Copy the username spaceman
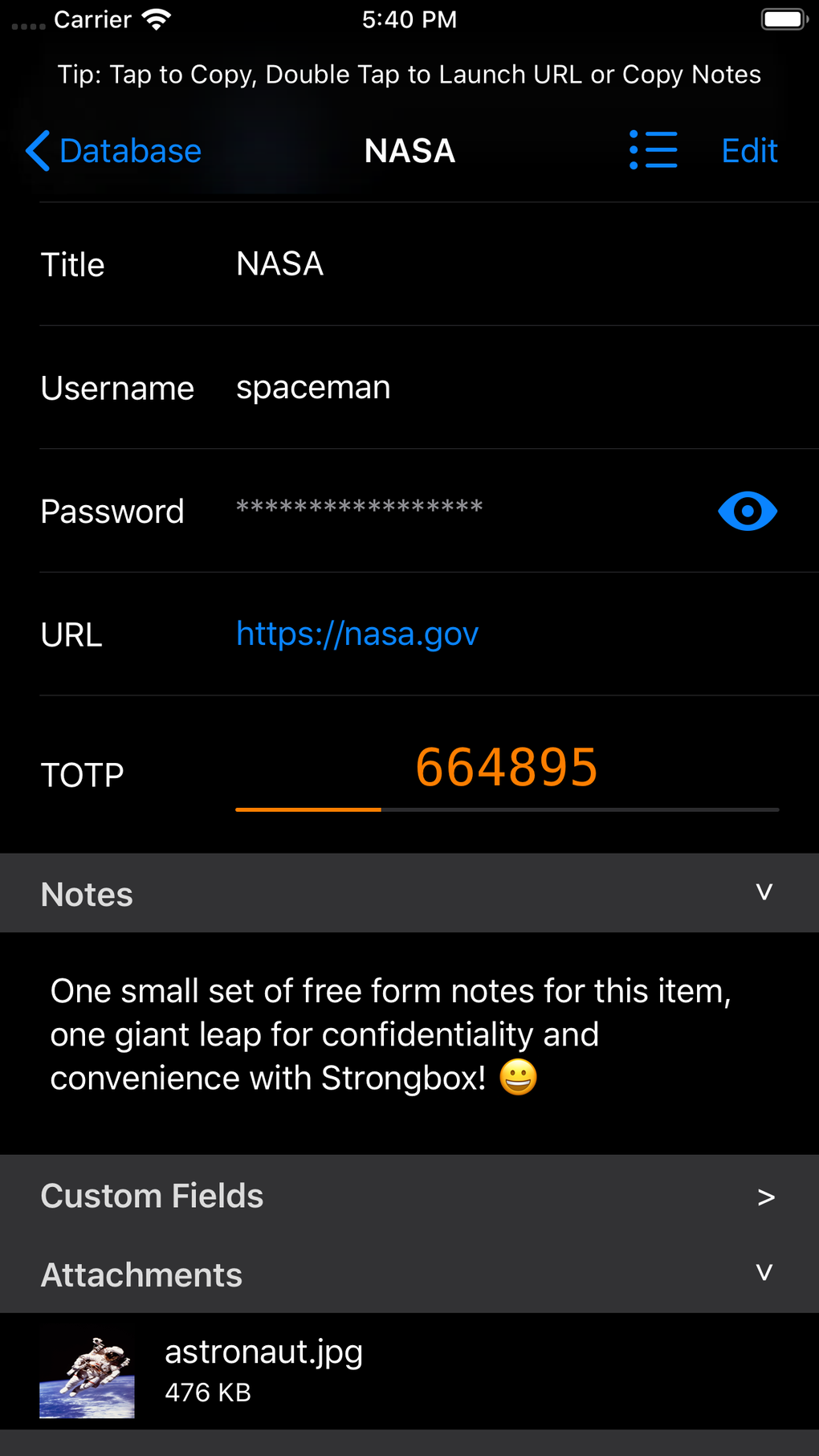This screenshot has height=1456, width=819. 313,388
